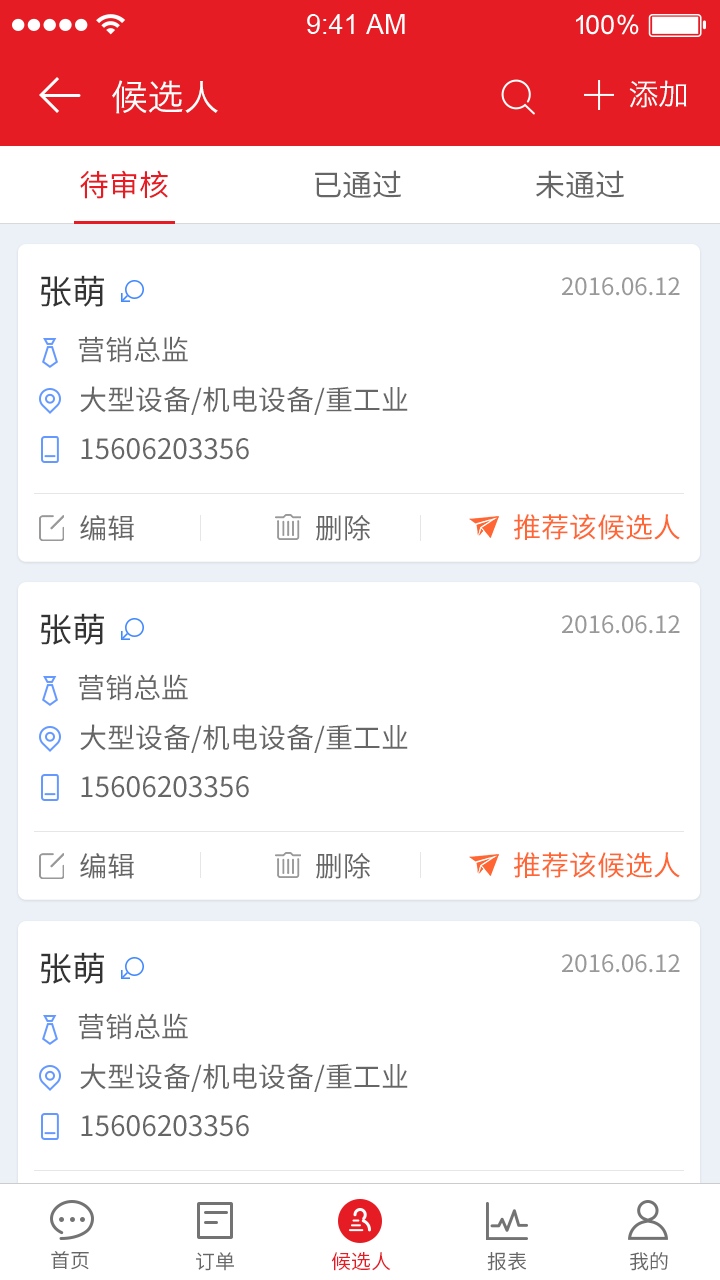Show the 未通过 candidates tab
Screen dimensions: 720x1280
tap(580, 185)
